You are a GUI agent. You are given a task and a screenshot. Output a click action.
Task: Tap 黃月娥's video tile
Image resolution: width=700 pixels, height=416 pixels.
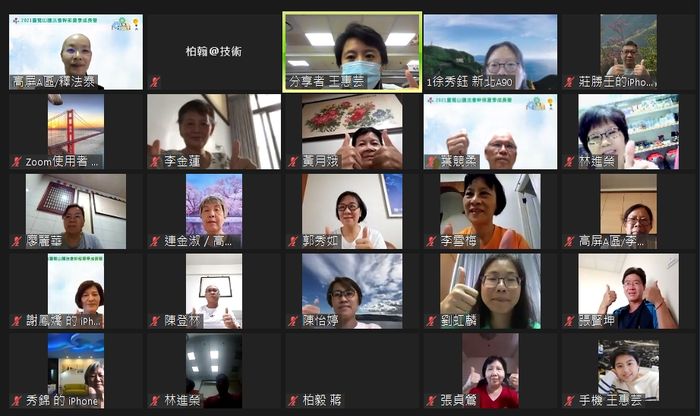pyautogui.click(x=351, y=131)
